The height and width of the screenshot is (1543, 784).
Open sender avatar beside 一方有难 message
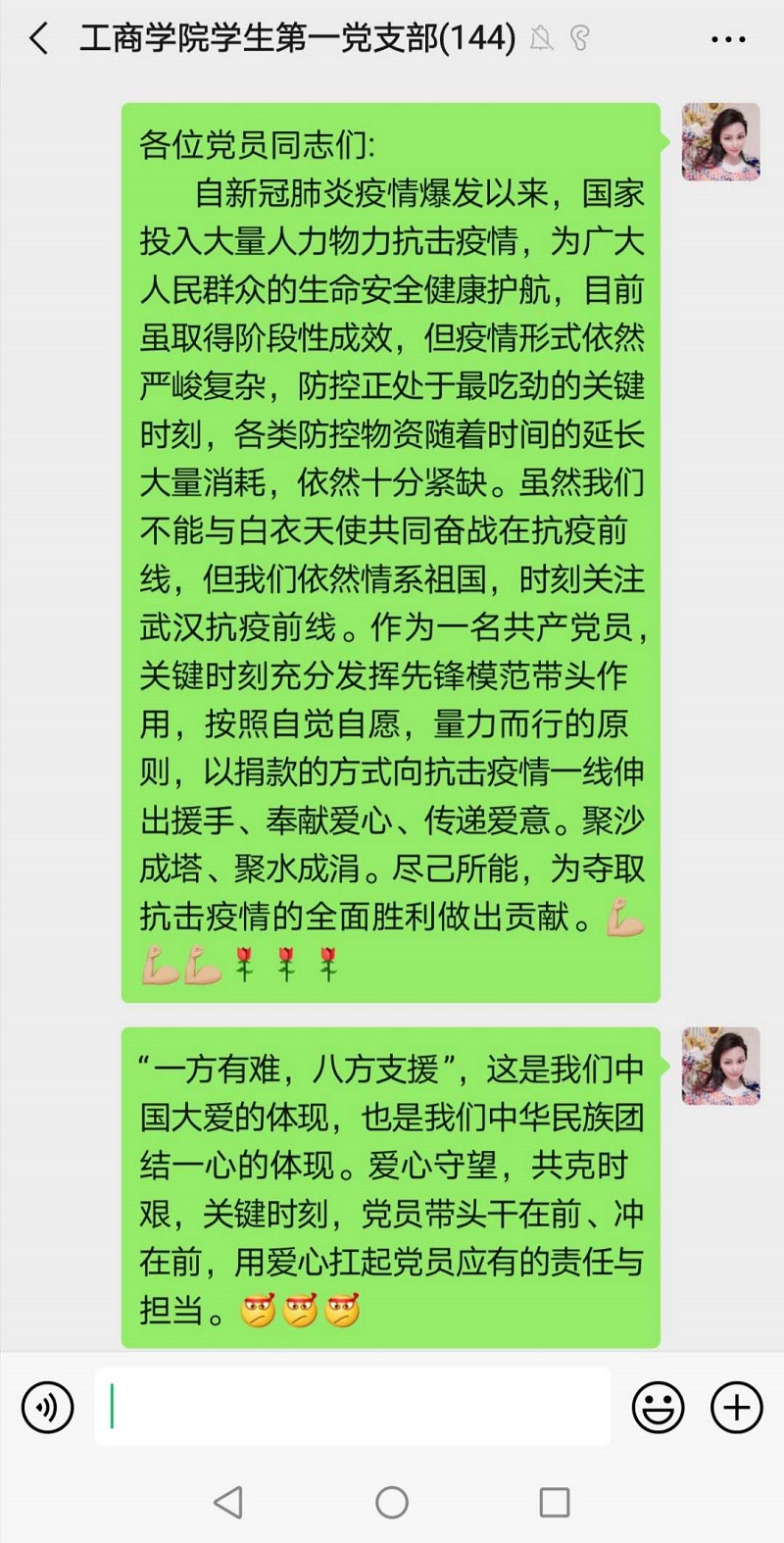720,1066
